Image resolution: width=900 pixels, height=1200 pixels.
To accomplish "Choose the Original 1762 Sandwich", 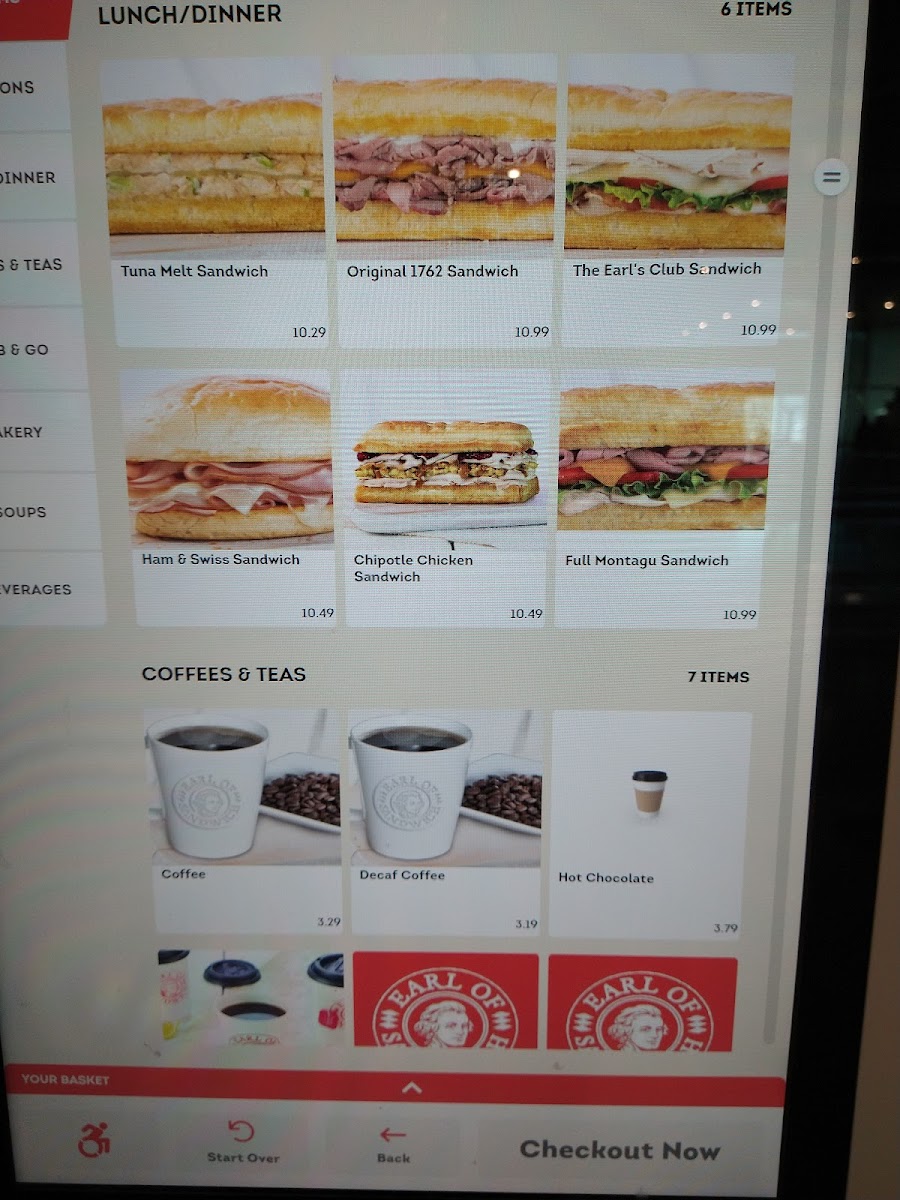I will pyautogui.click(x=445, y=200).
